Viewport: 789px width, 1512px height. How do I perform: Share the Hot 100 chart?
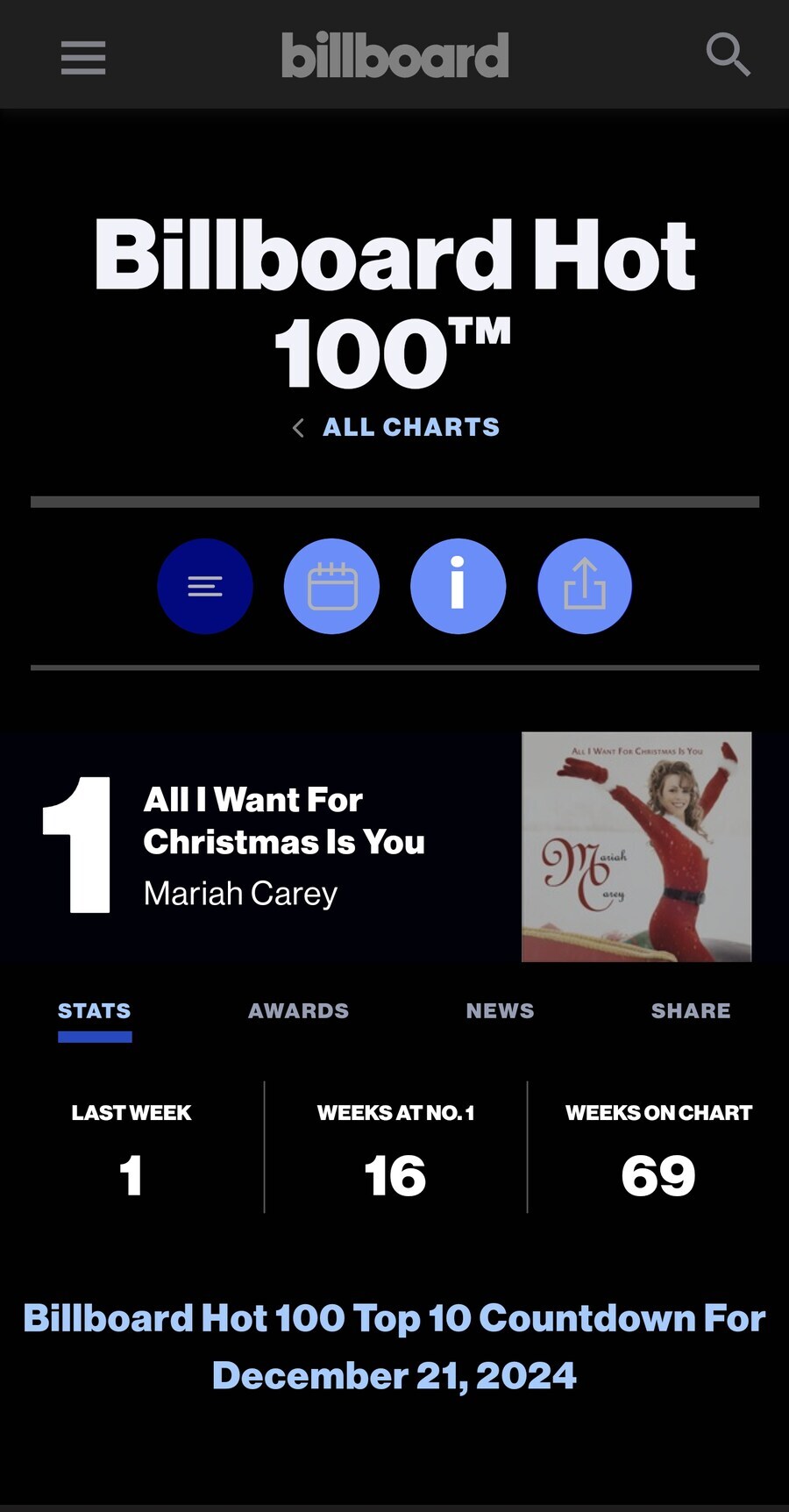(584, 586)
